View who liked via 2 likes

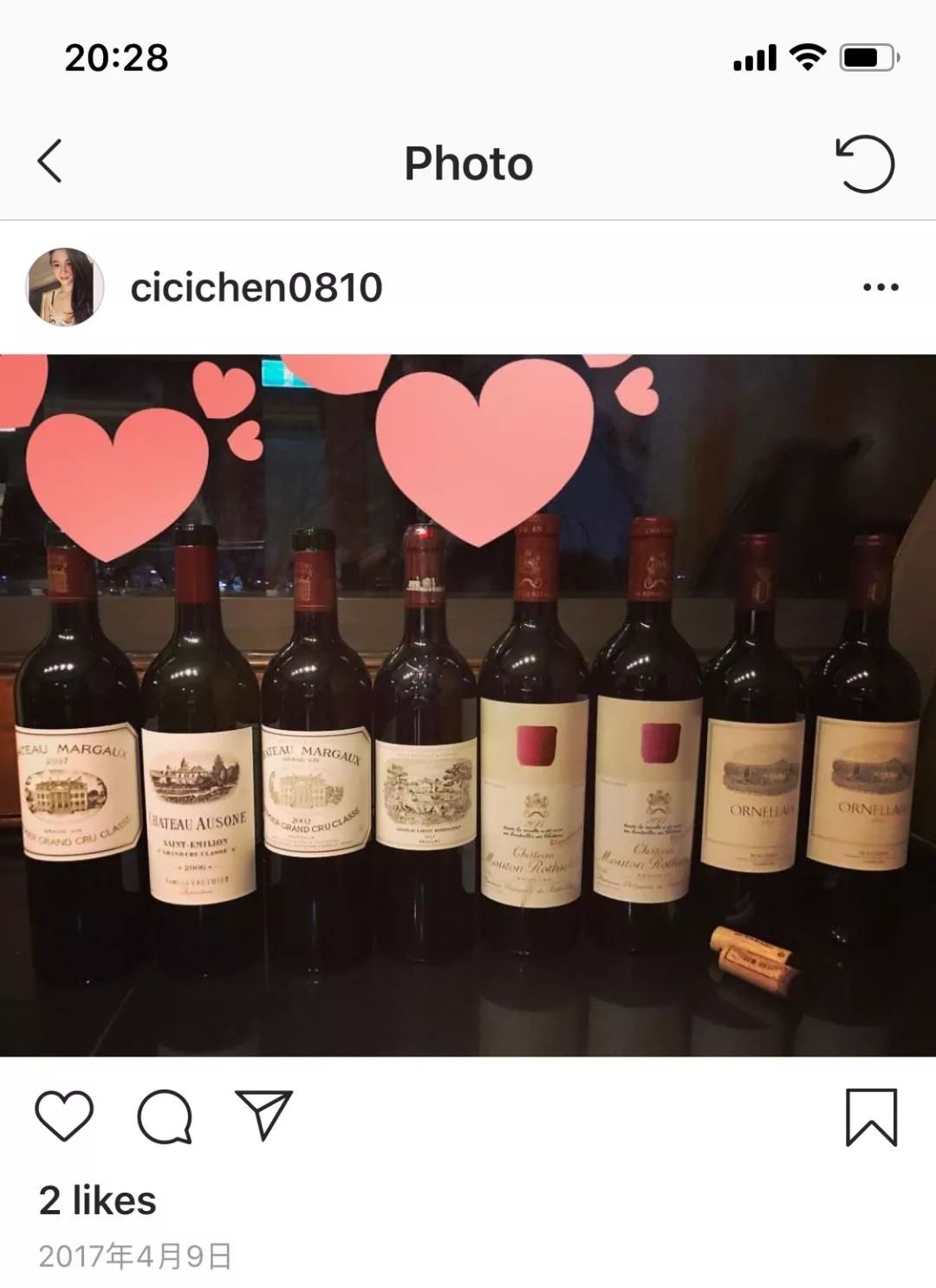point(98,1200)
